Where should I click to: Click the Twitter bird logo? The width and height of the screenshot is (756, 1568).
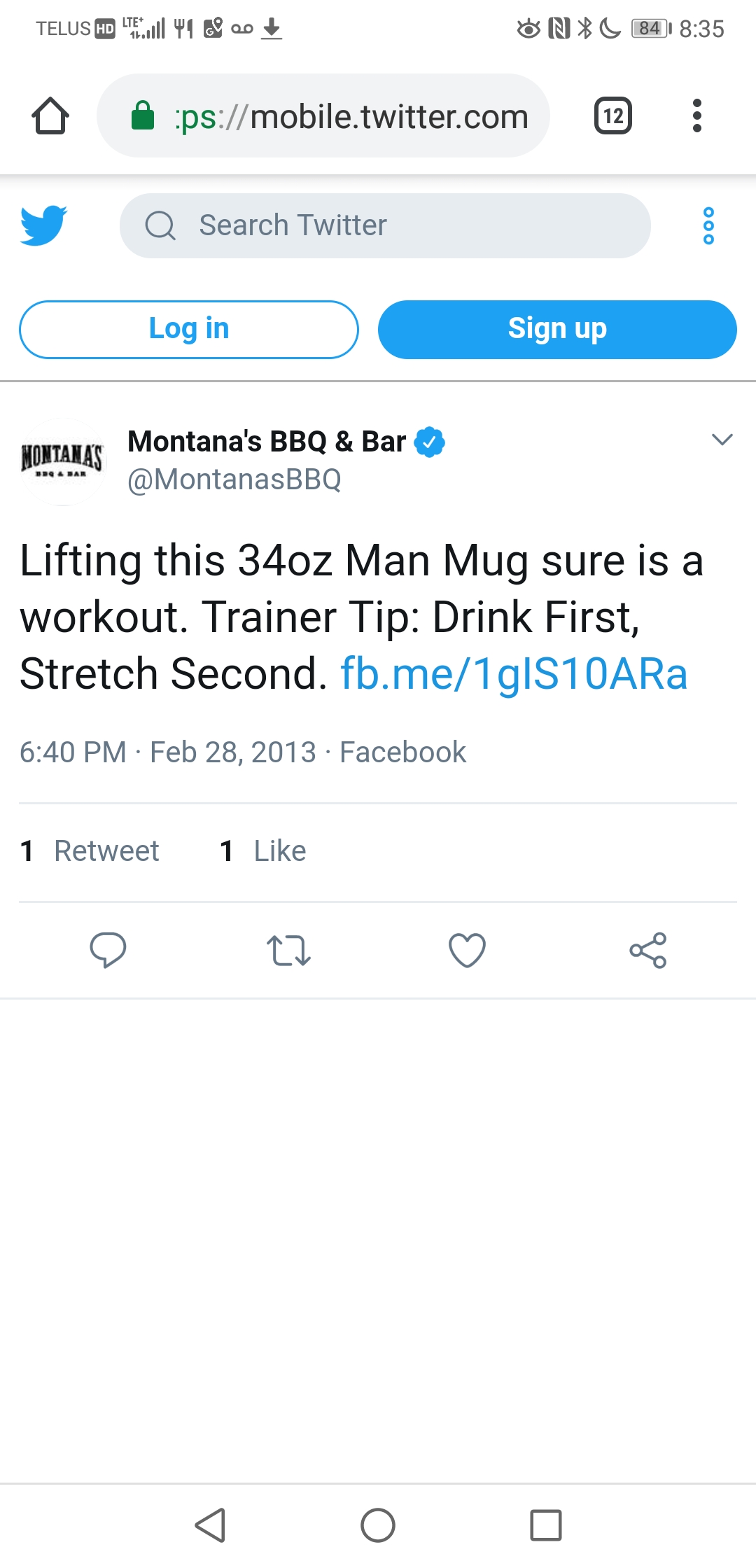click(x=44, y=225)
